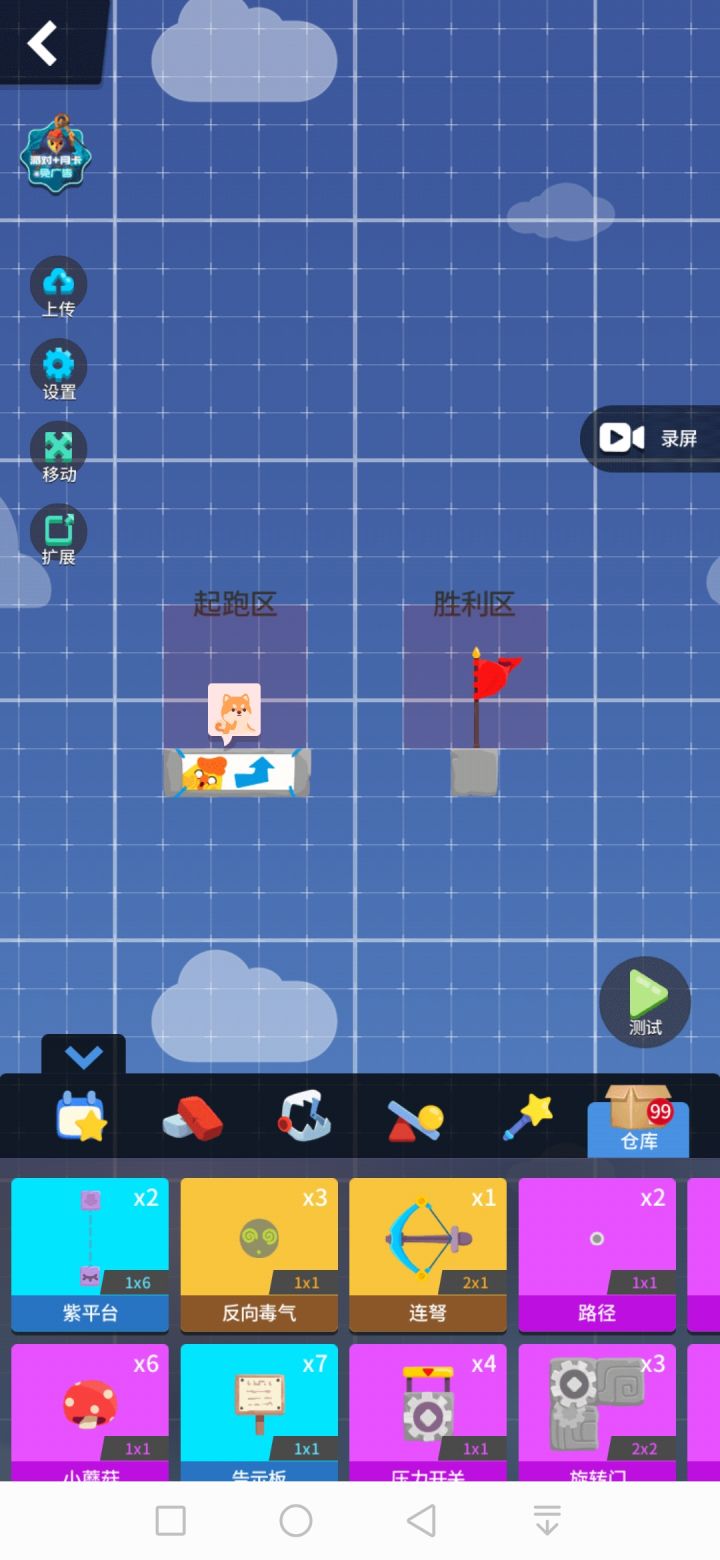Collapse the item panel with the down chevron
The image size is (720, 1560).
(x=84, y=1056)
